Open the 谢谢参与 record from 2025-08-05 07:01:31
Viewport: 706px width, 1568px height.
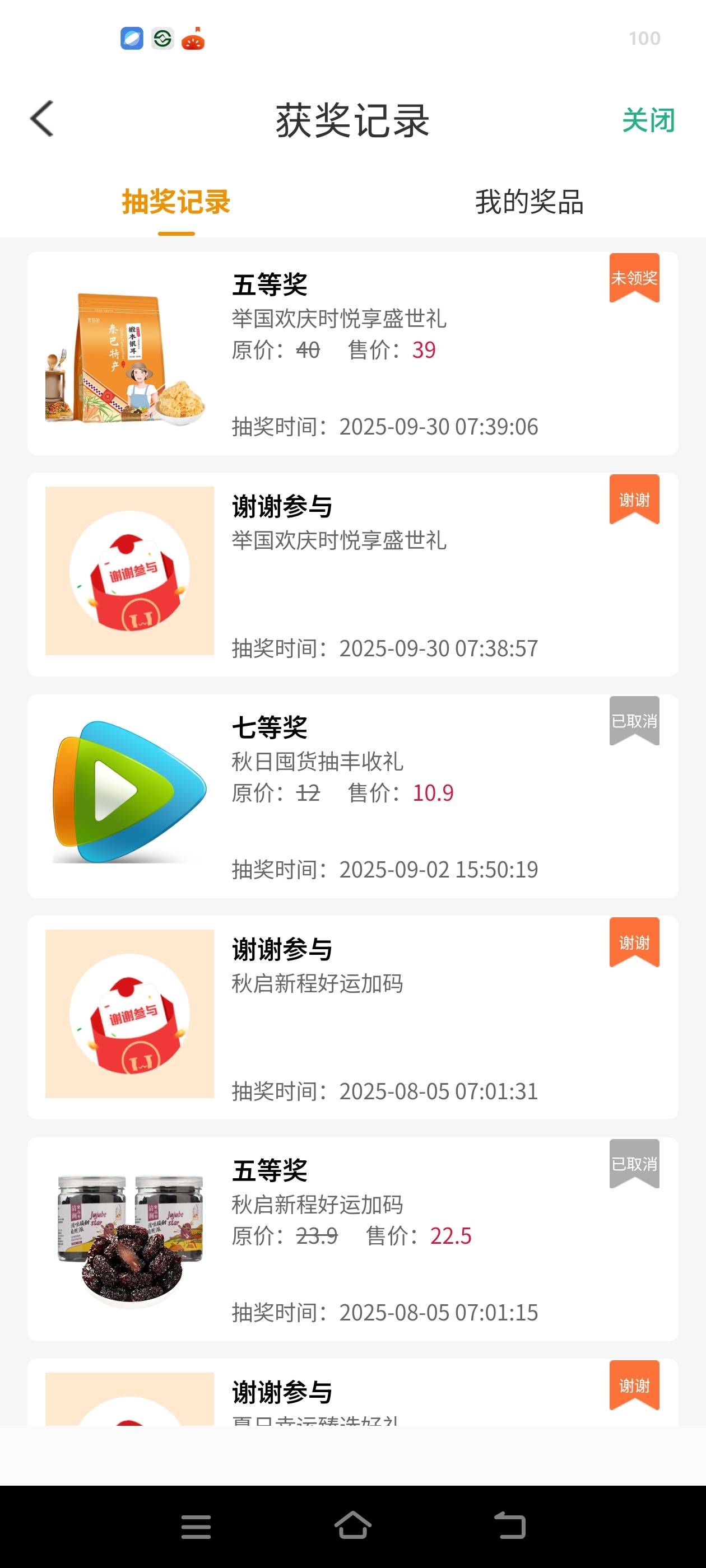click(x=352, y=1018)
